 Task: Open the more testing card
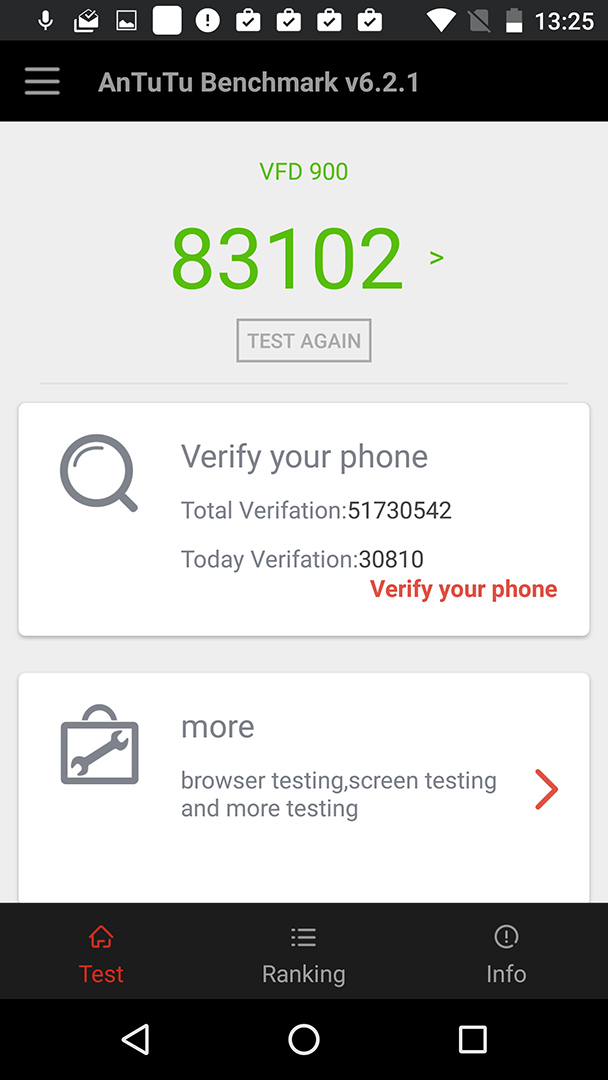pyautogui.click(x=304, y=787)
